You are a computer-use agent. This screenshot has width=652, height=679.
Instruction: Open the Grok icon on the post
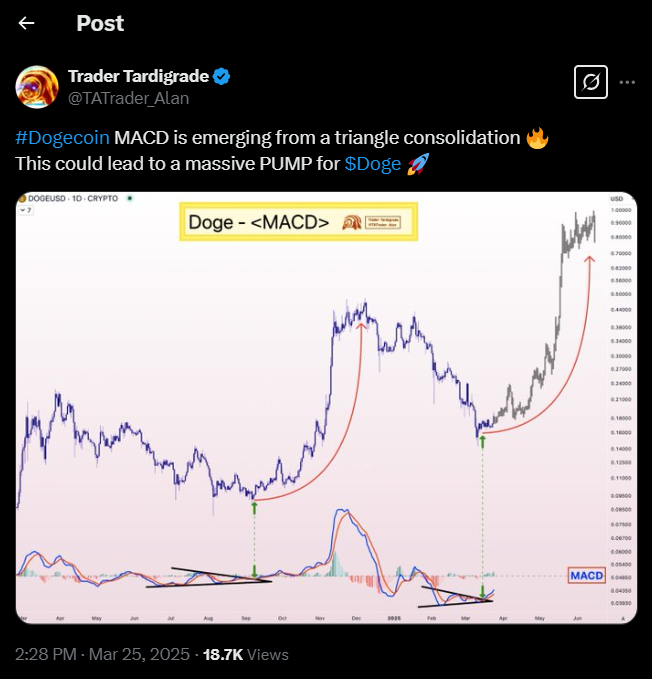pos(589,82)
